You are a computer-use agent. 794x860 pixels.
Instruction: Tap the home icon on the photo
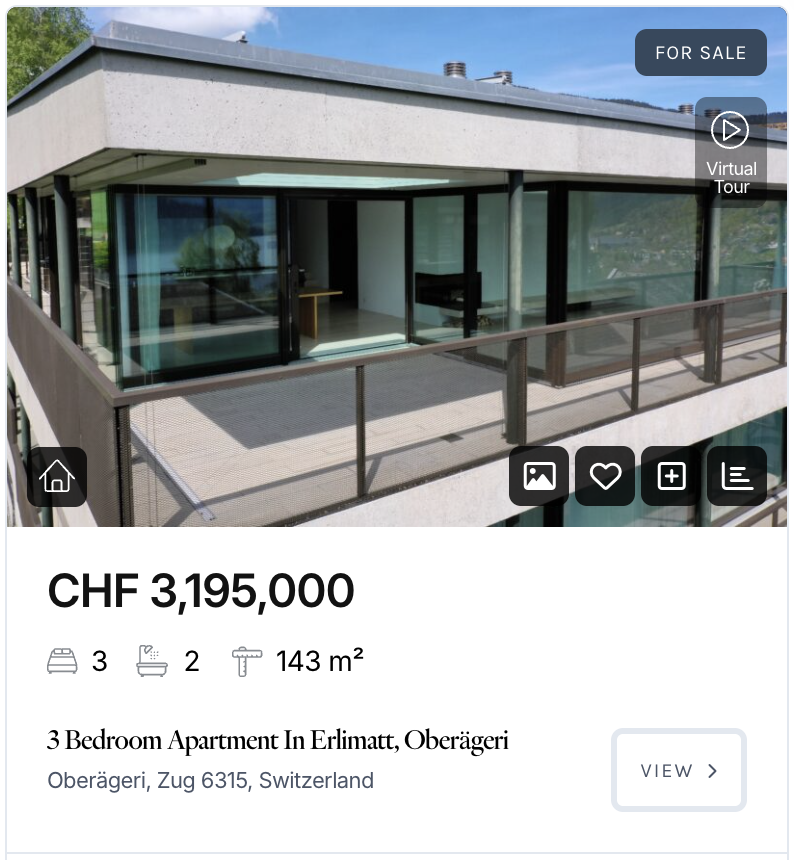point(57,477)
